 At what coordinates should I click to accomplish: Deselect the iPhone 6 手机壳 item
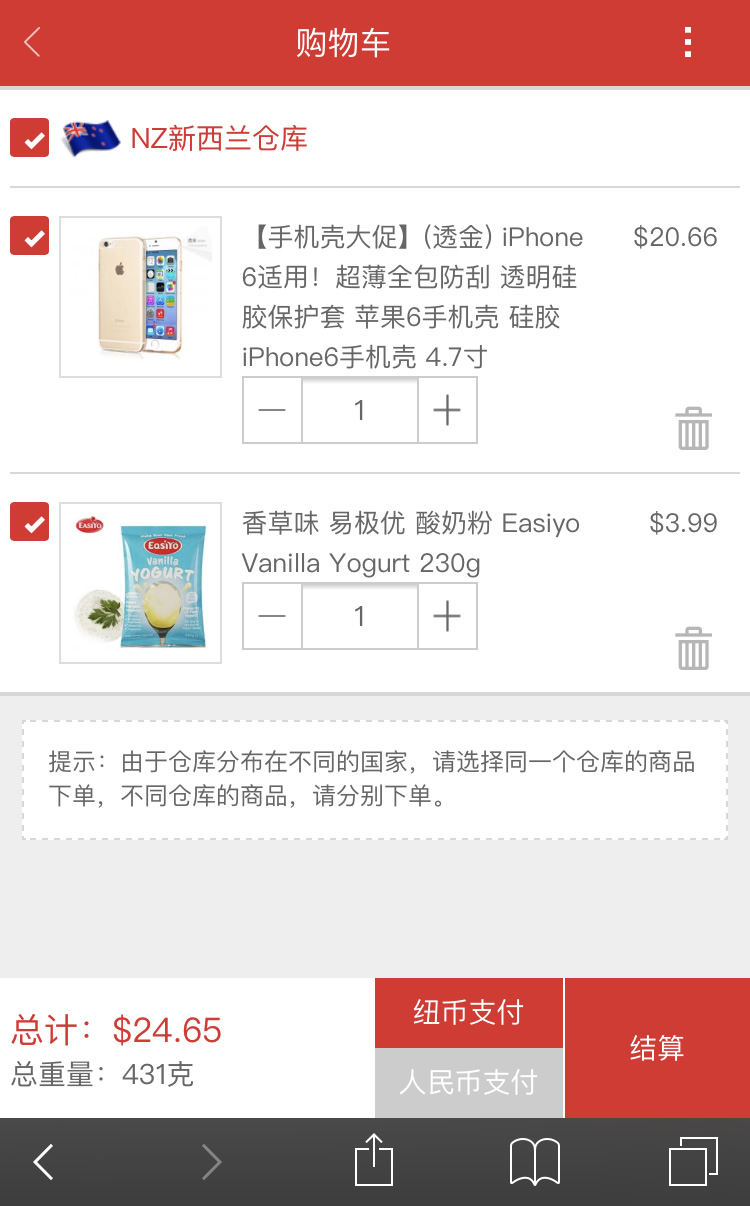[x=30, y=236]
